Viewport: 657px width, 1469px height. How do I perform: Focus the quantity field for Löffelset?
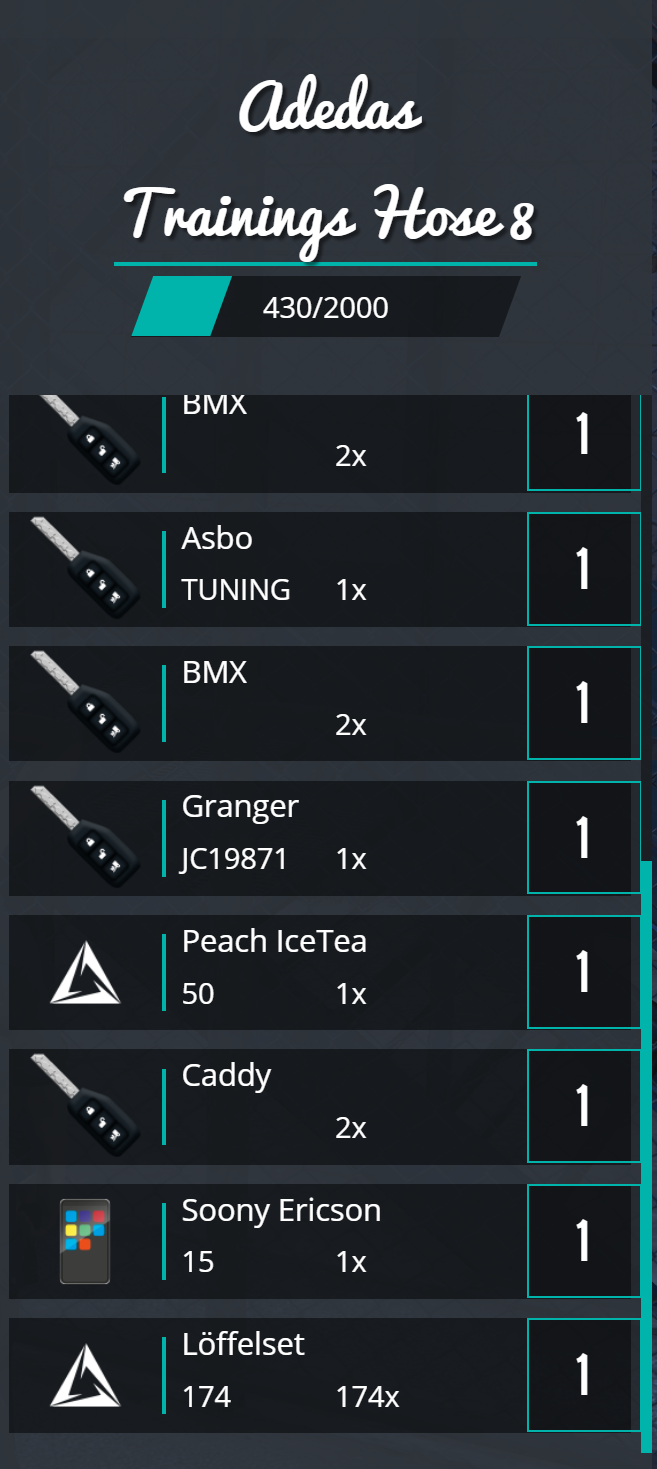pos(584,1375)
